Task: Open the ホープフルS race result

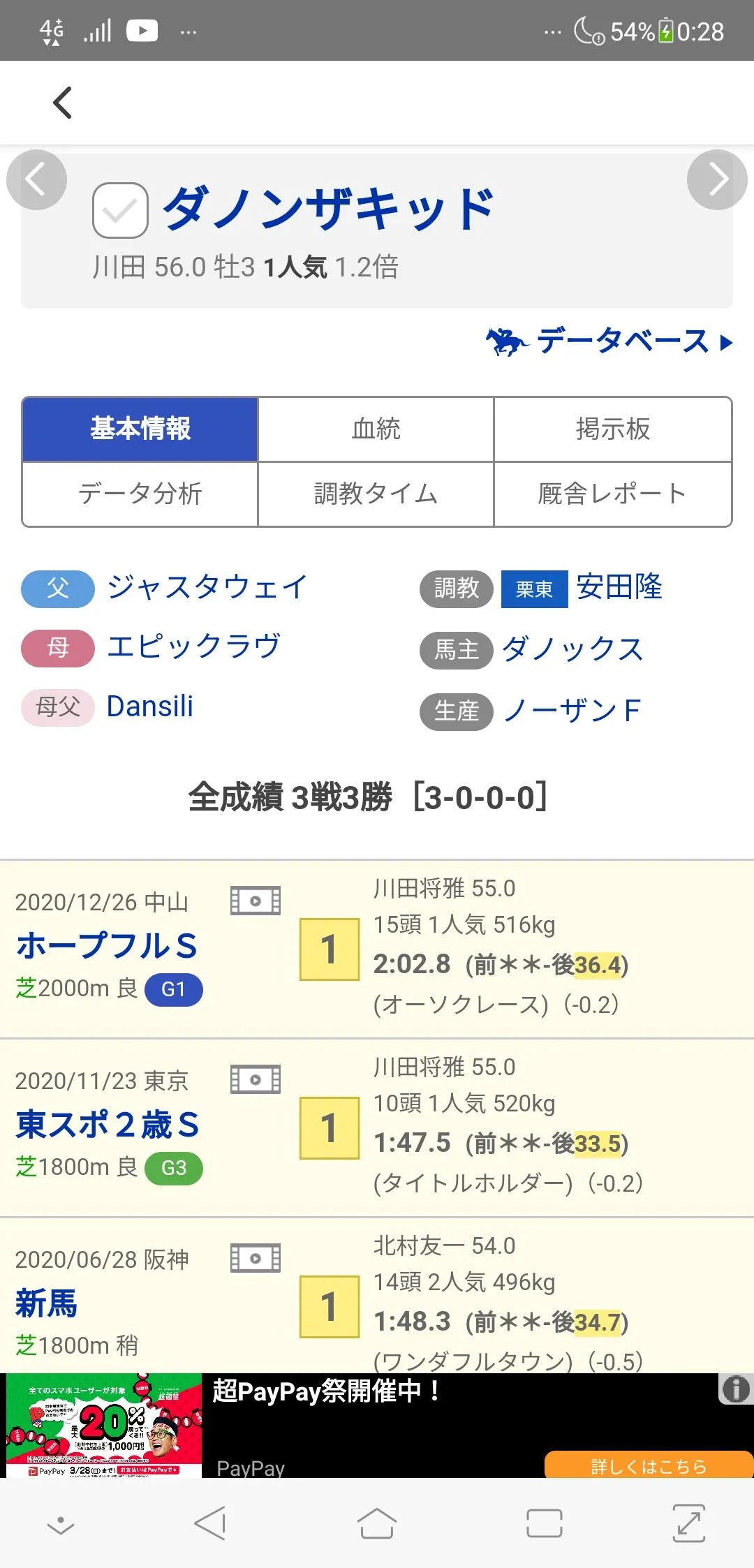Action: tap(107, 945)
